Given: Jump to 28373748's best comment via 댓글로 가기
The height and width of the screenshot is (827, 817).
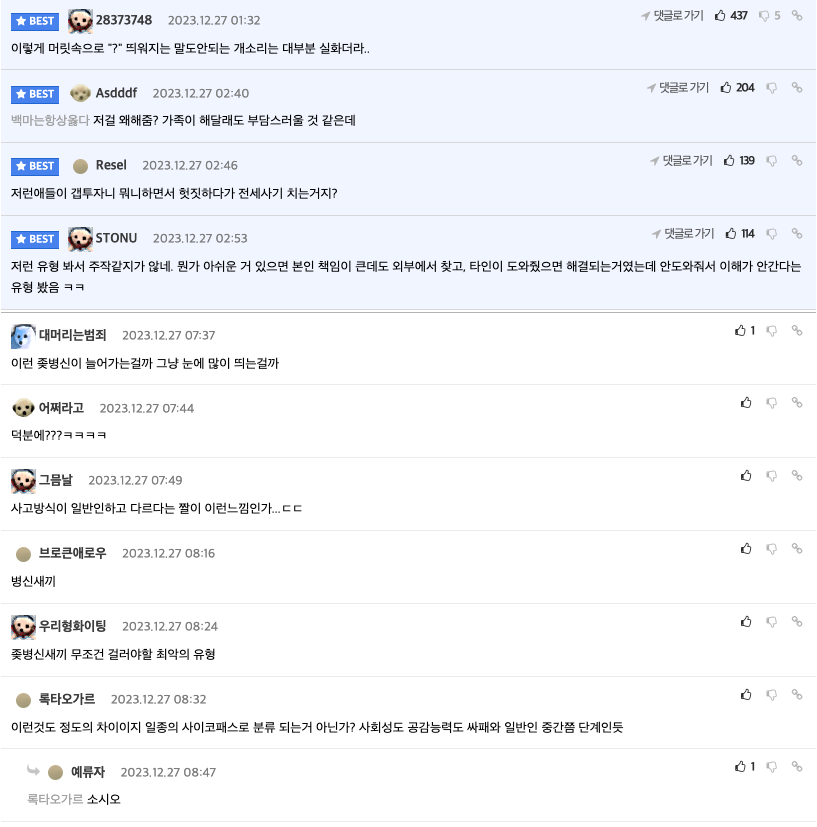Looking at the screenshot, I should [x=673, y=16].
